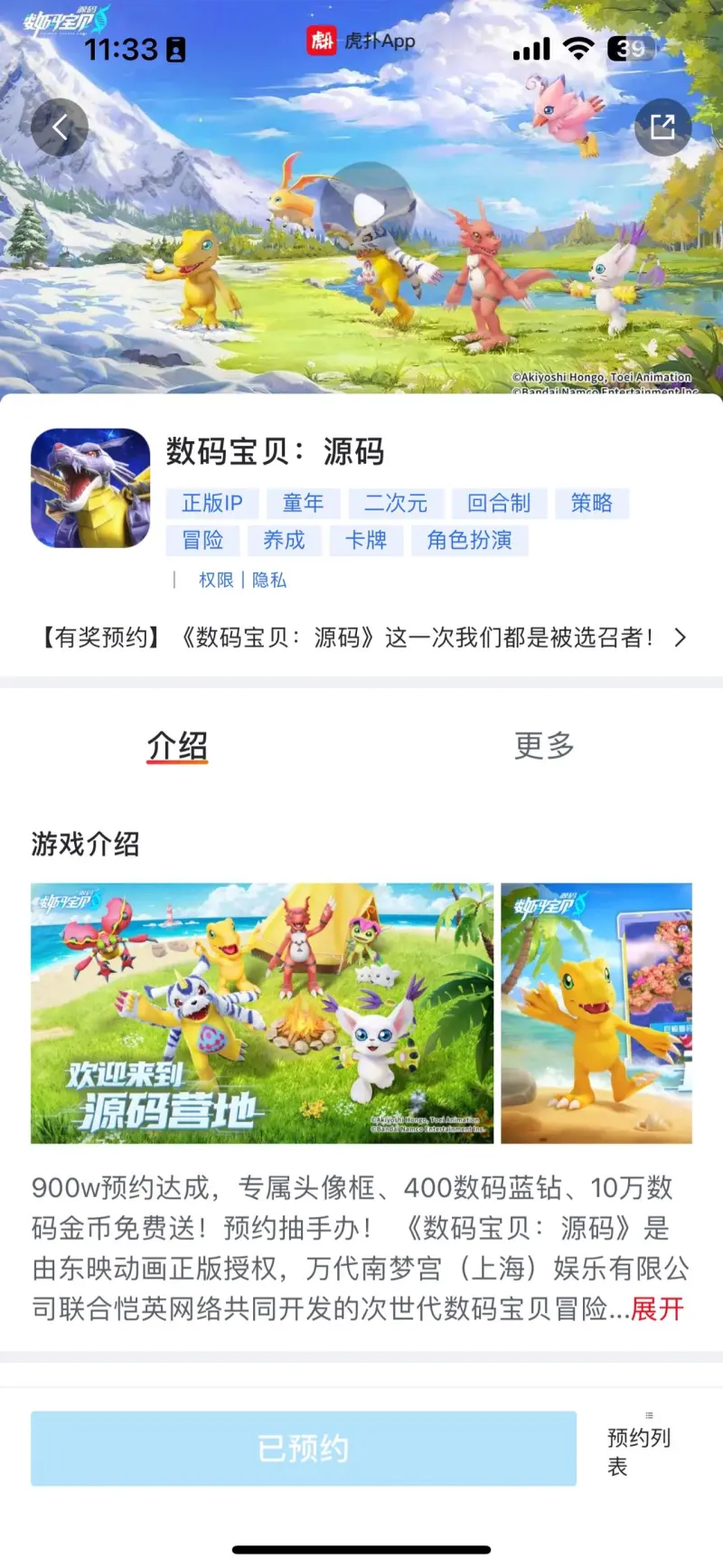Open the 有奖预约 announcement row

tap(361, 638)
